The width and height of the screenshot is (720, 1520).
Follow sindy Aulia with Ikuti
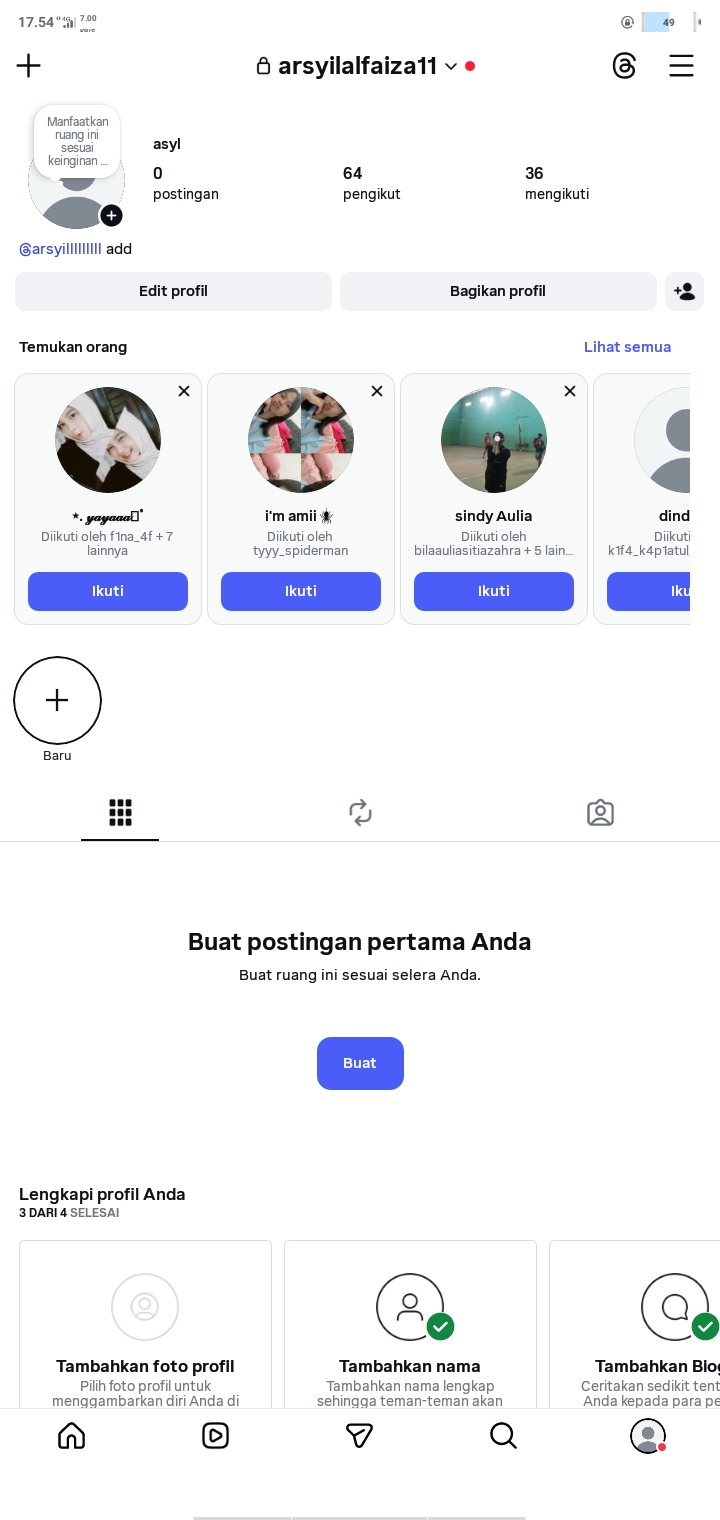(x=494, y=591)
